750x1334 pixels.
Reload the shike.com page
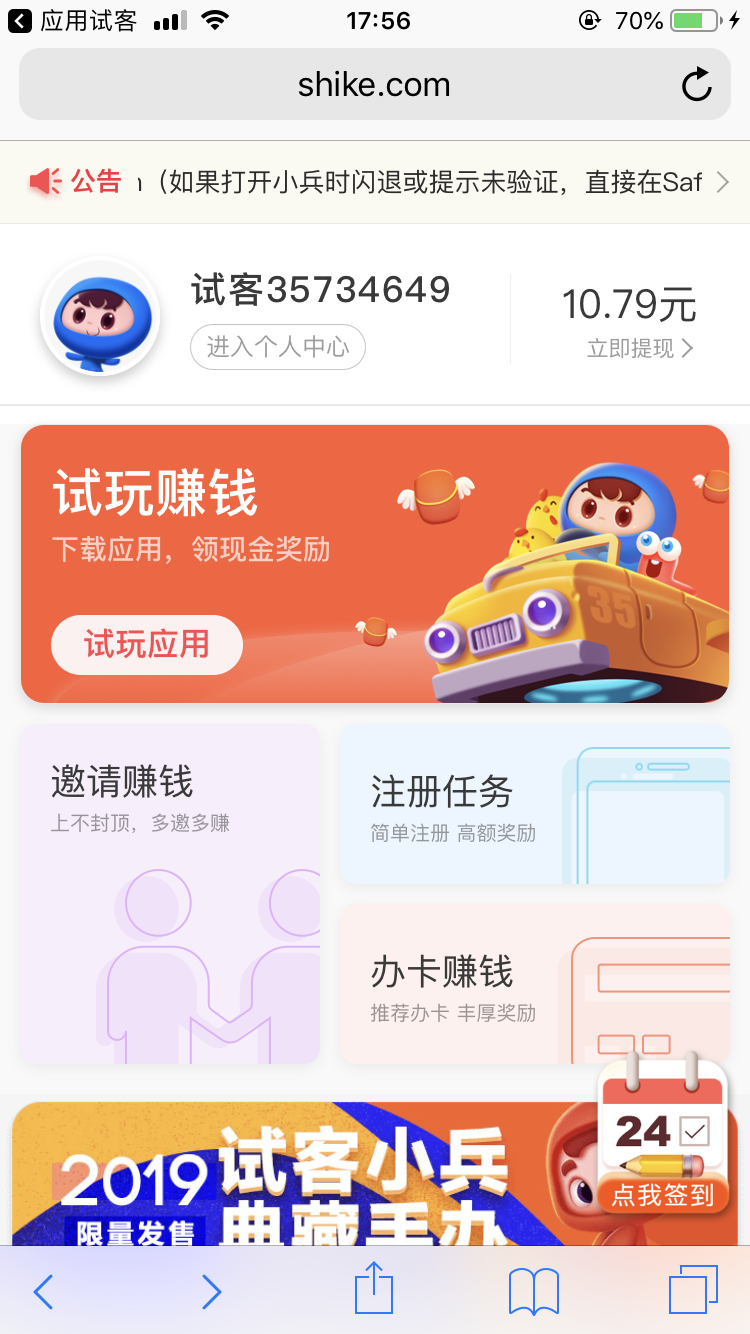[696, 85]
